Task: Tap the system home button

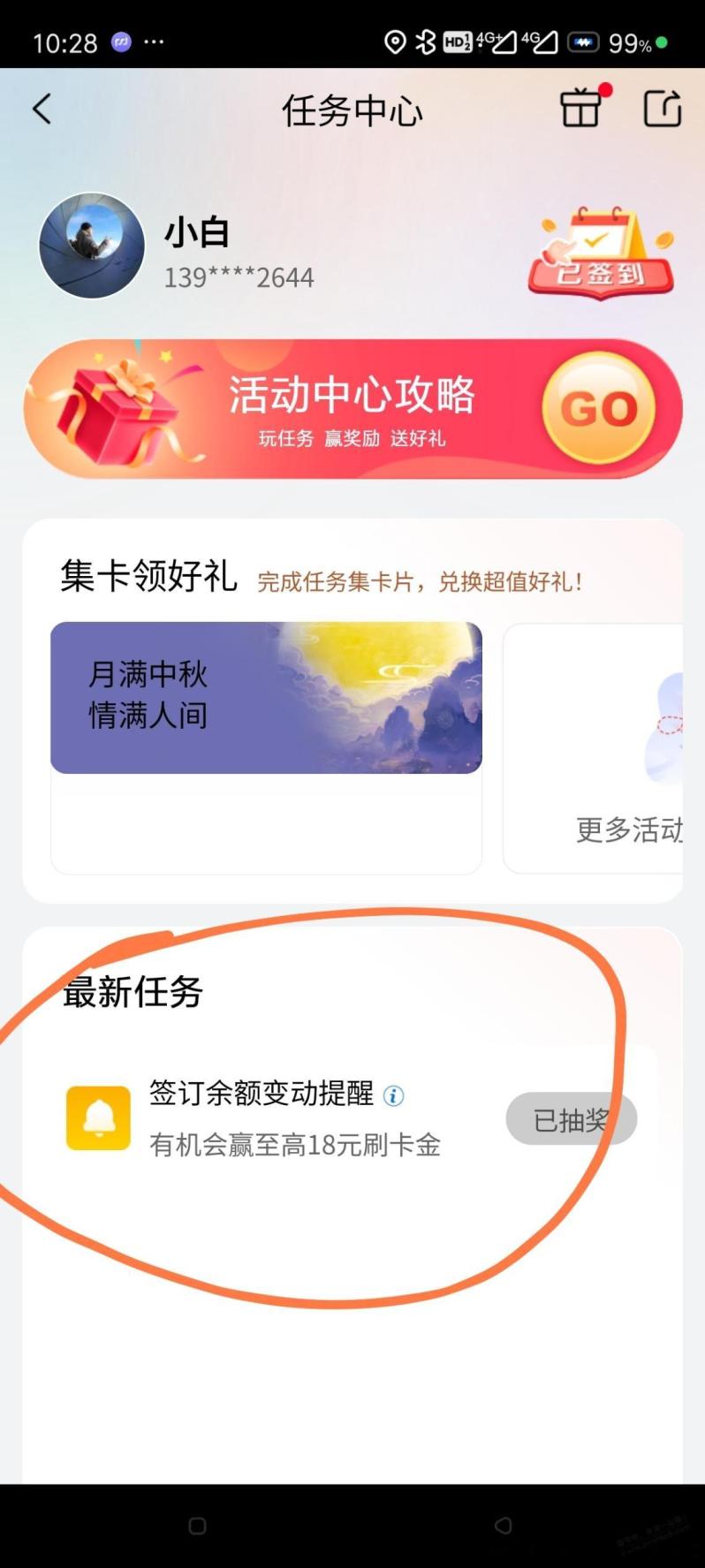Action: pyautogui.click(x=198, y=1526)
